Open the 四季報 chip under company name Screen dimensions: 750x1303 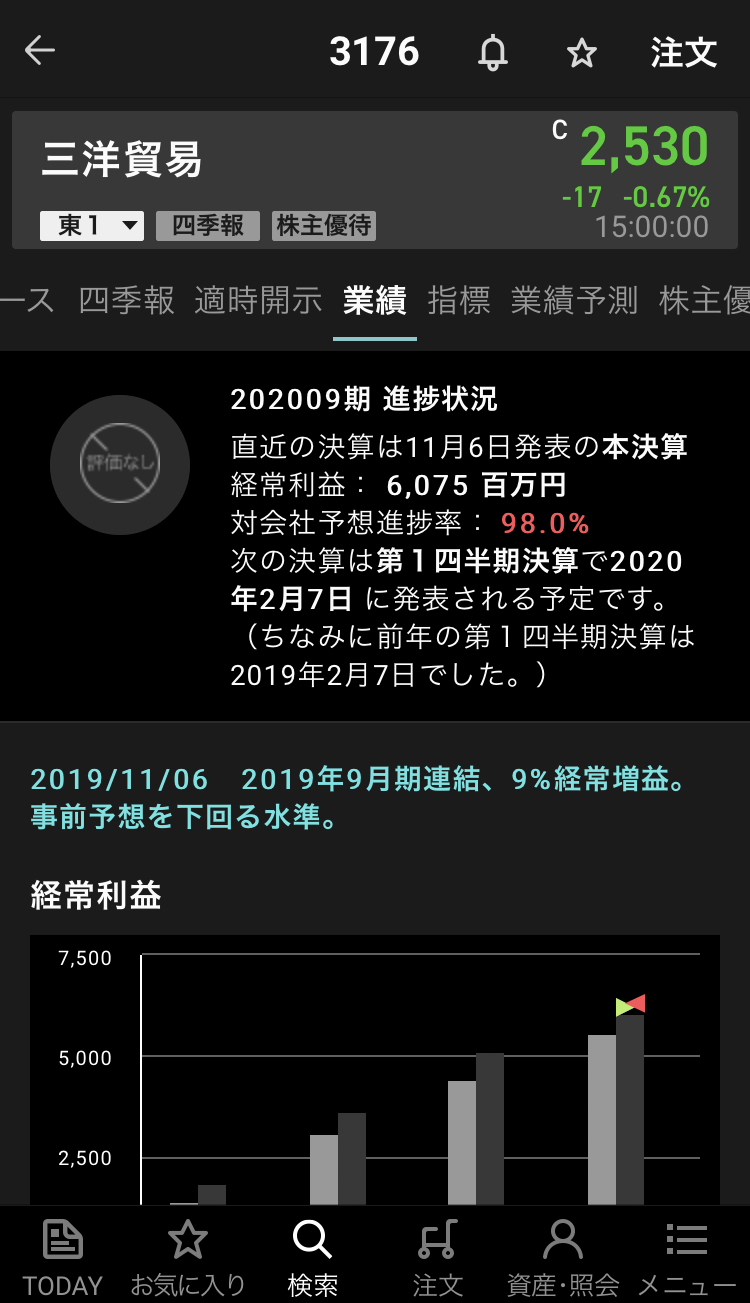(208, 226)
